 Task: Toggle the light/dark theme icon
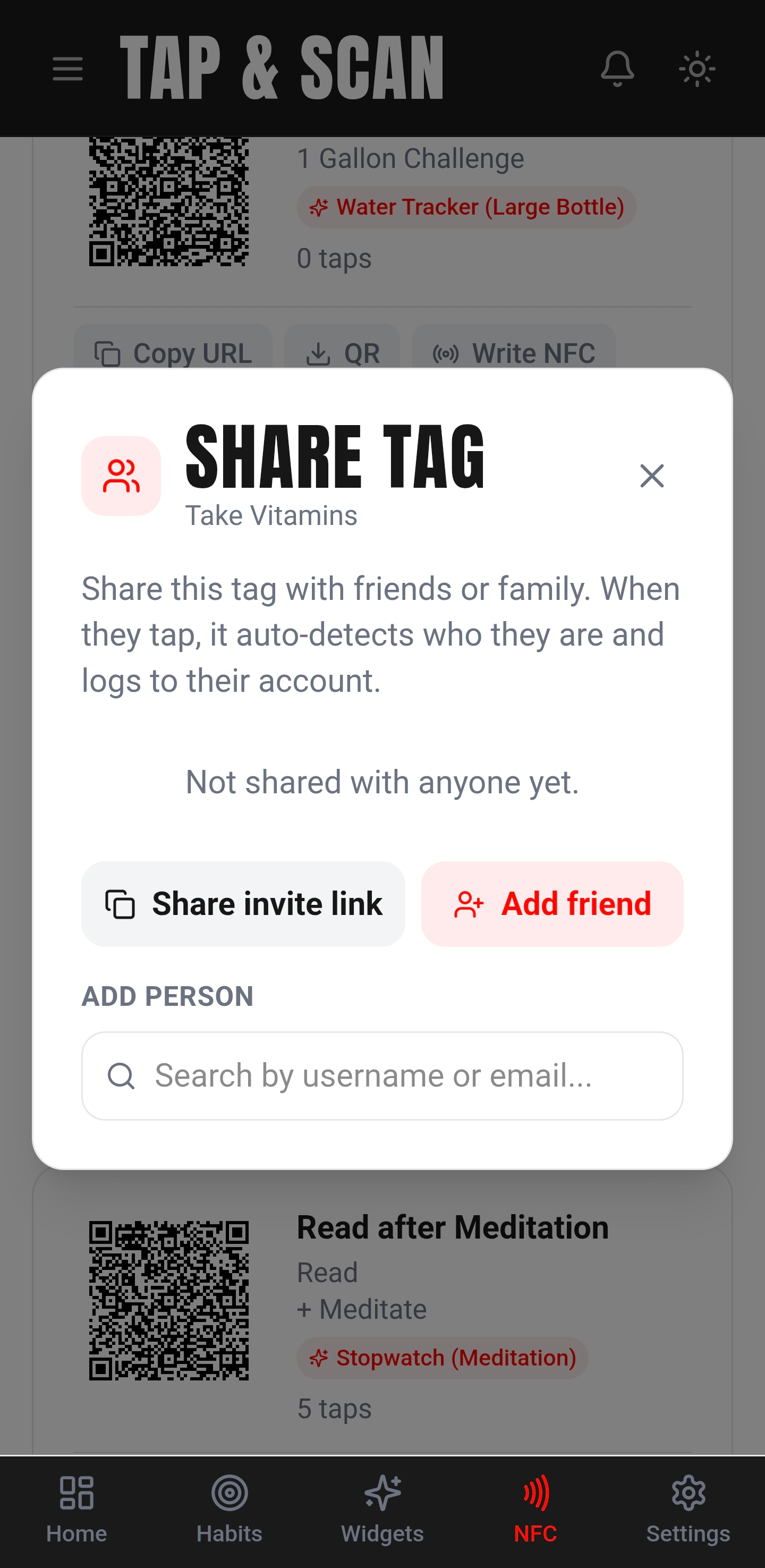[x=697, y=68]
